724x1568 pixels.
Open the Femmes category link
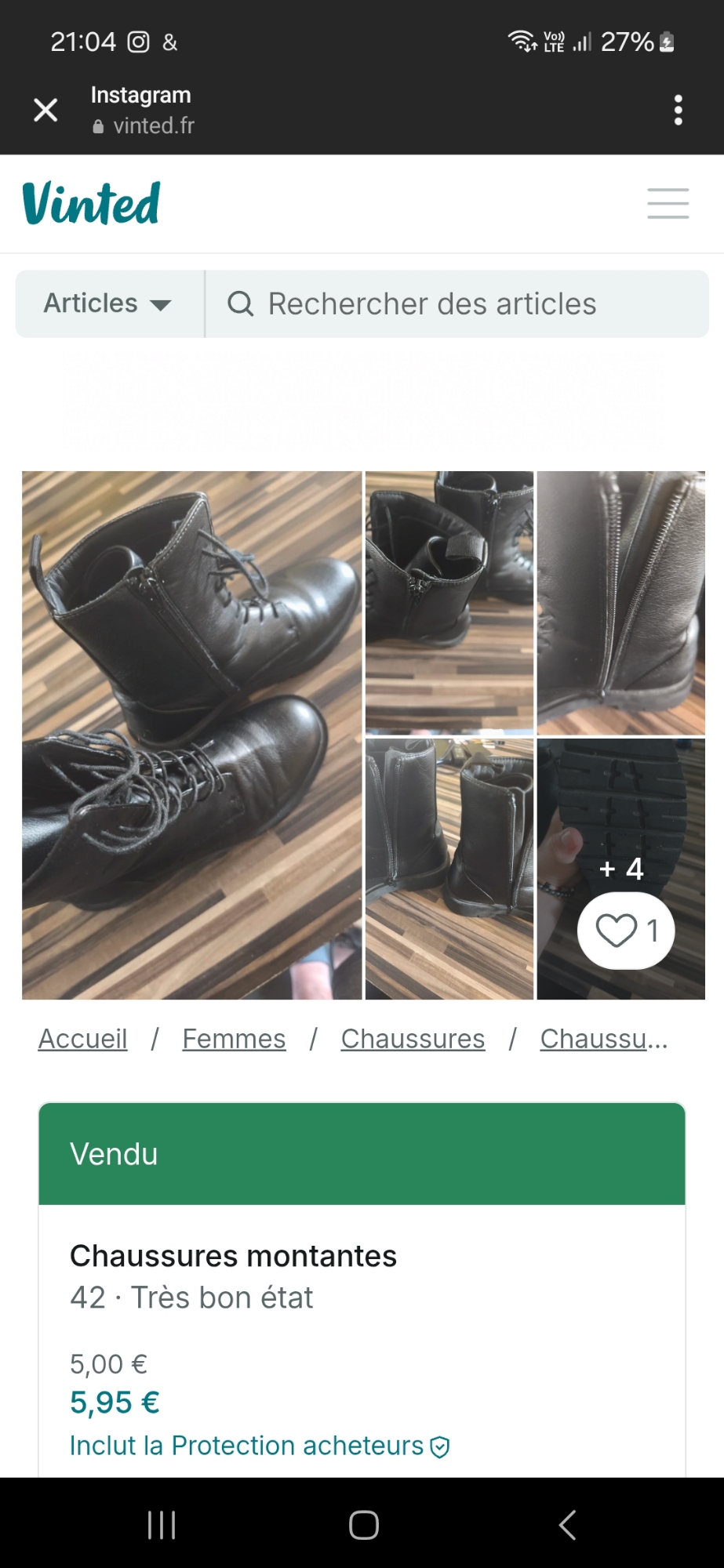234,1039
